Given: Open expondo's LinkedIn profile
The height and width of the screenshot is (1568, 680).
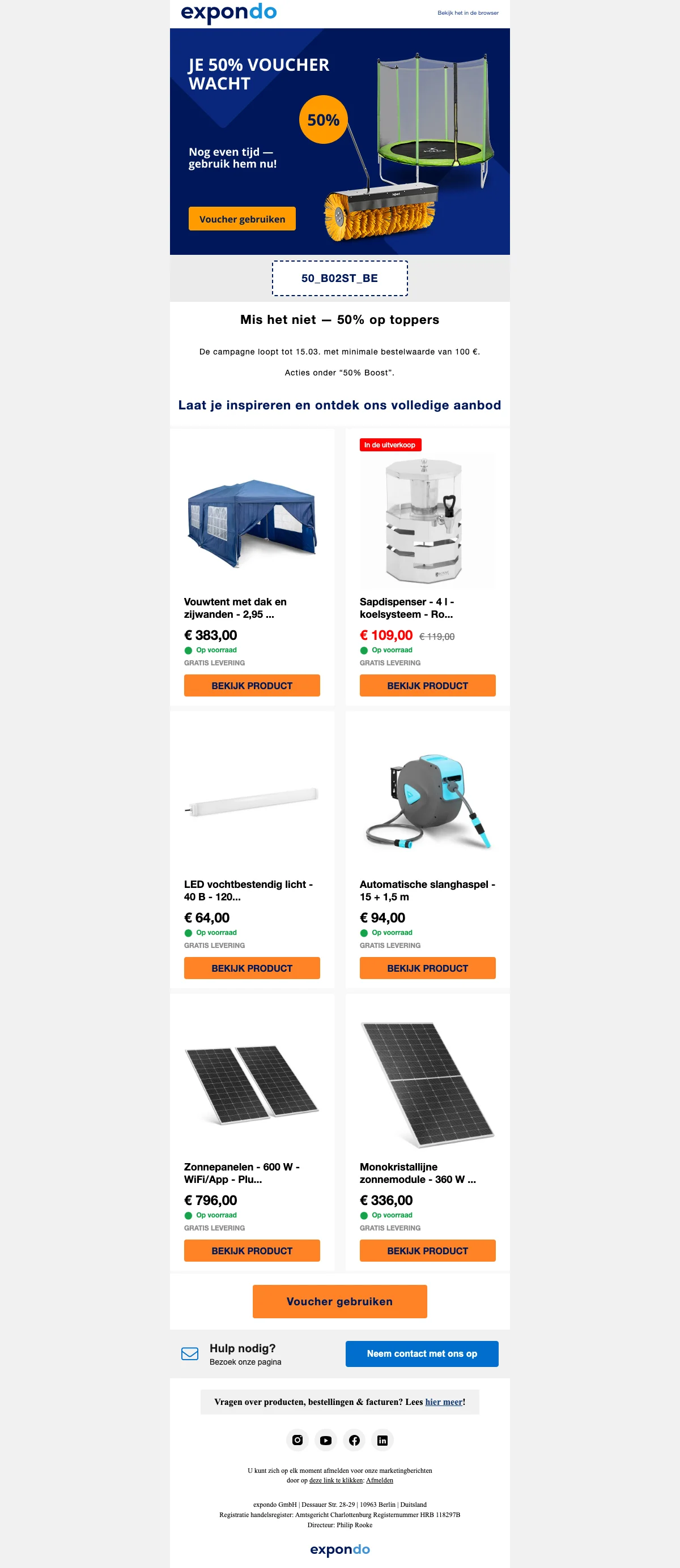Looking at the screenshot, I should pyautogui.click(x=382, y=1440).
